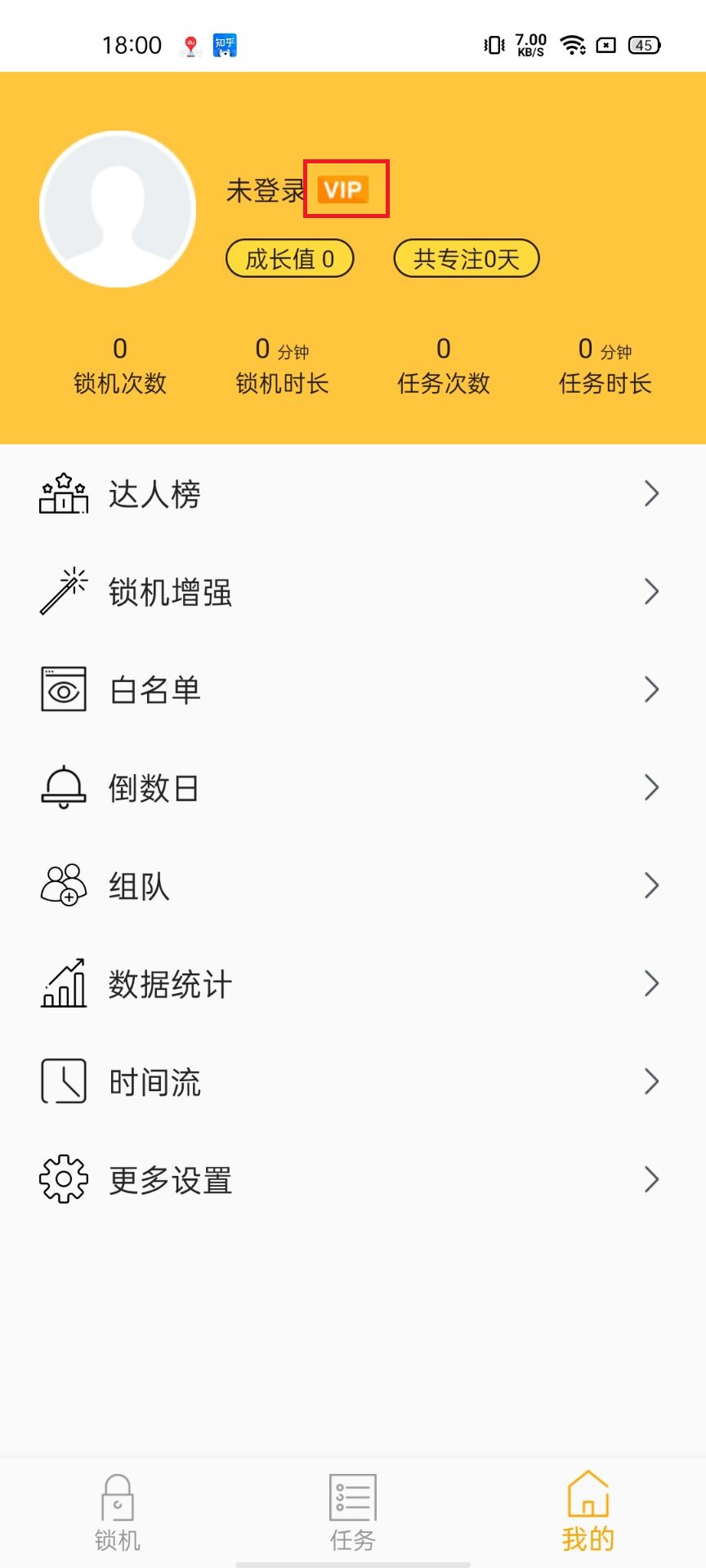
Task: Open 倒数日 countdown
Action: coord(353,787)
